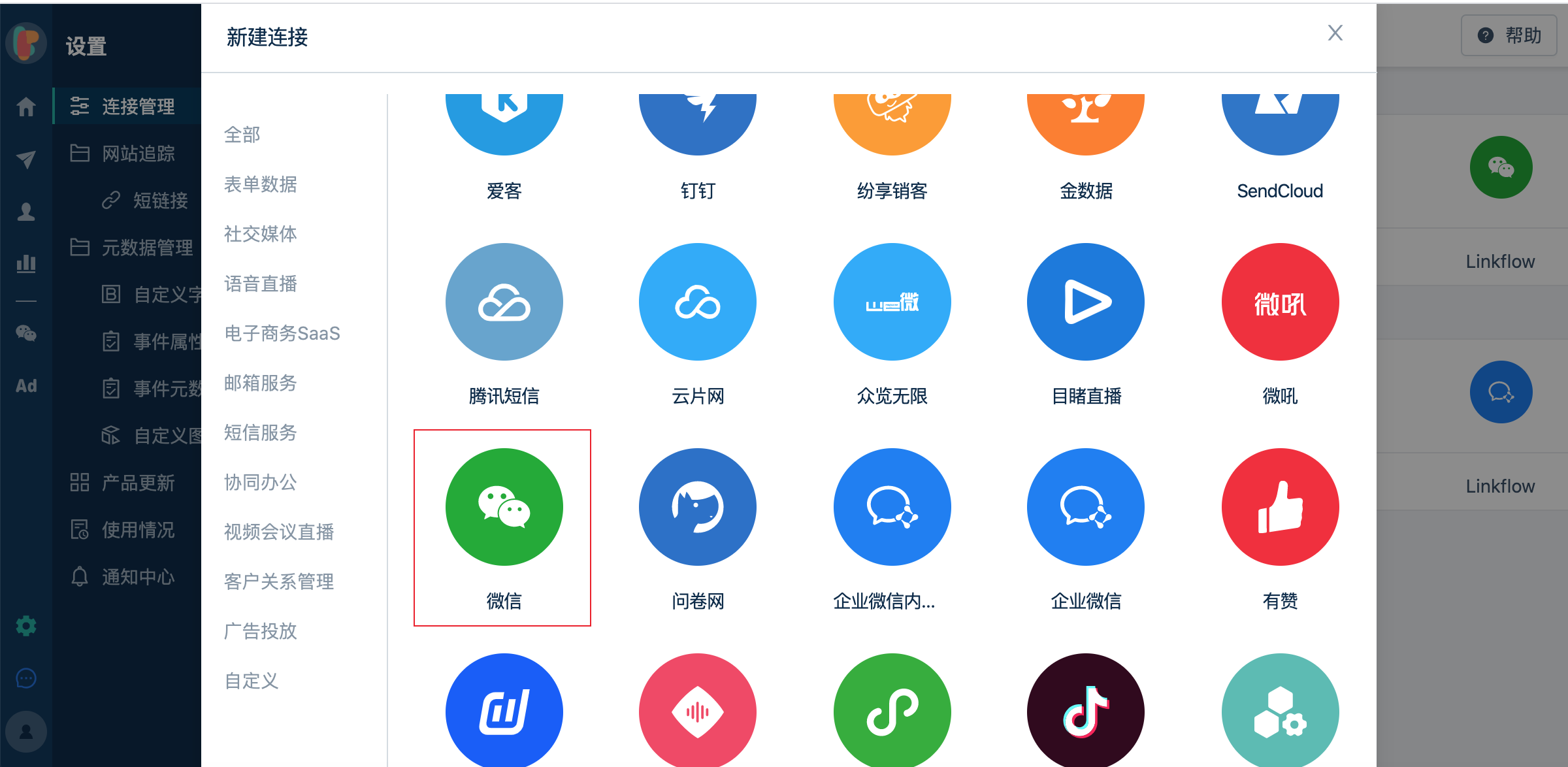Show the 客户关系管理 category
The width and height of the screenshot is (1568, 767).
coord(278,581)
